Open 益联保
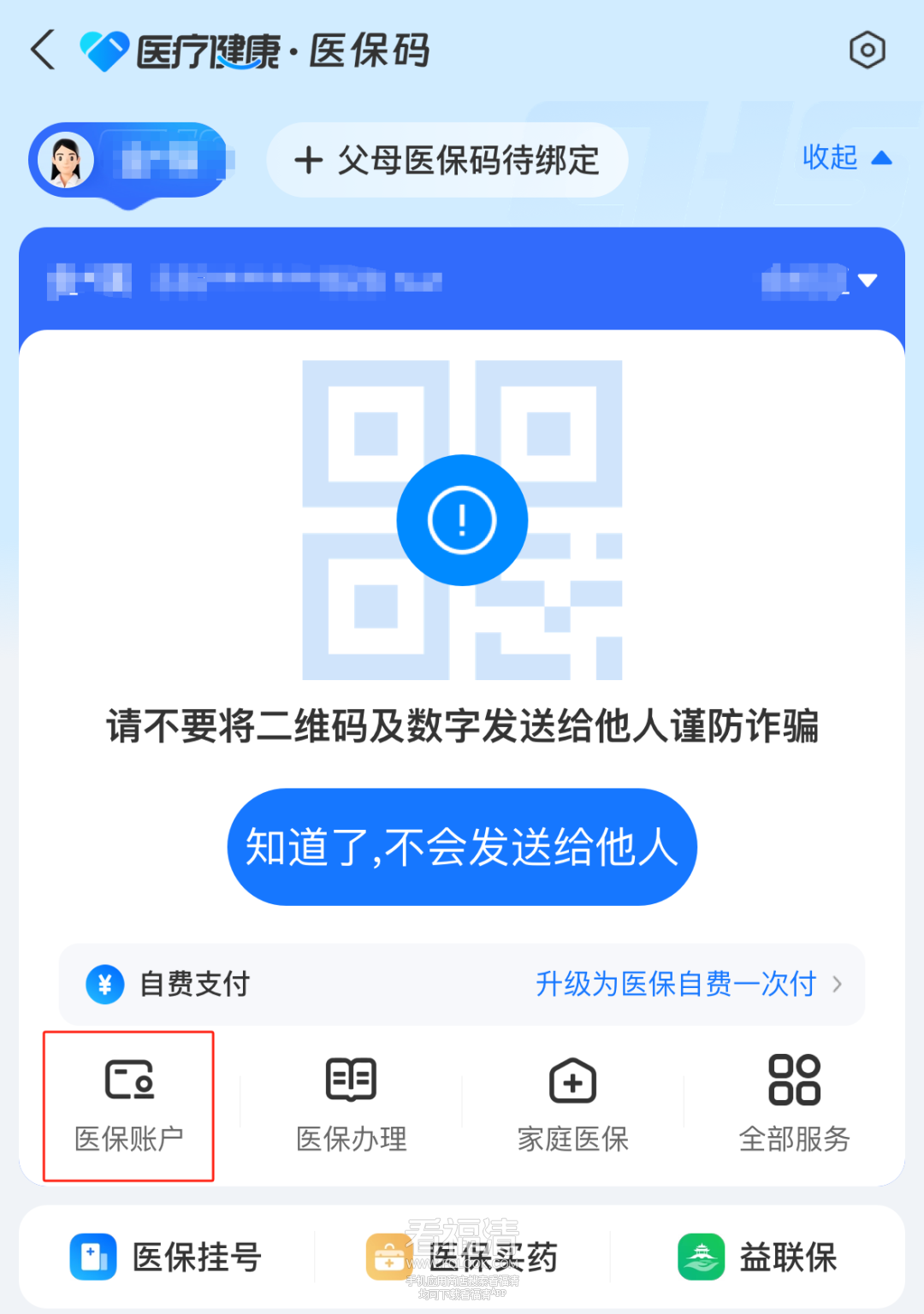 point(757,1258)
